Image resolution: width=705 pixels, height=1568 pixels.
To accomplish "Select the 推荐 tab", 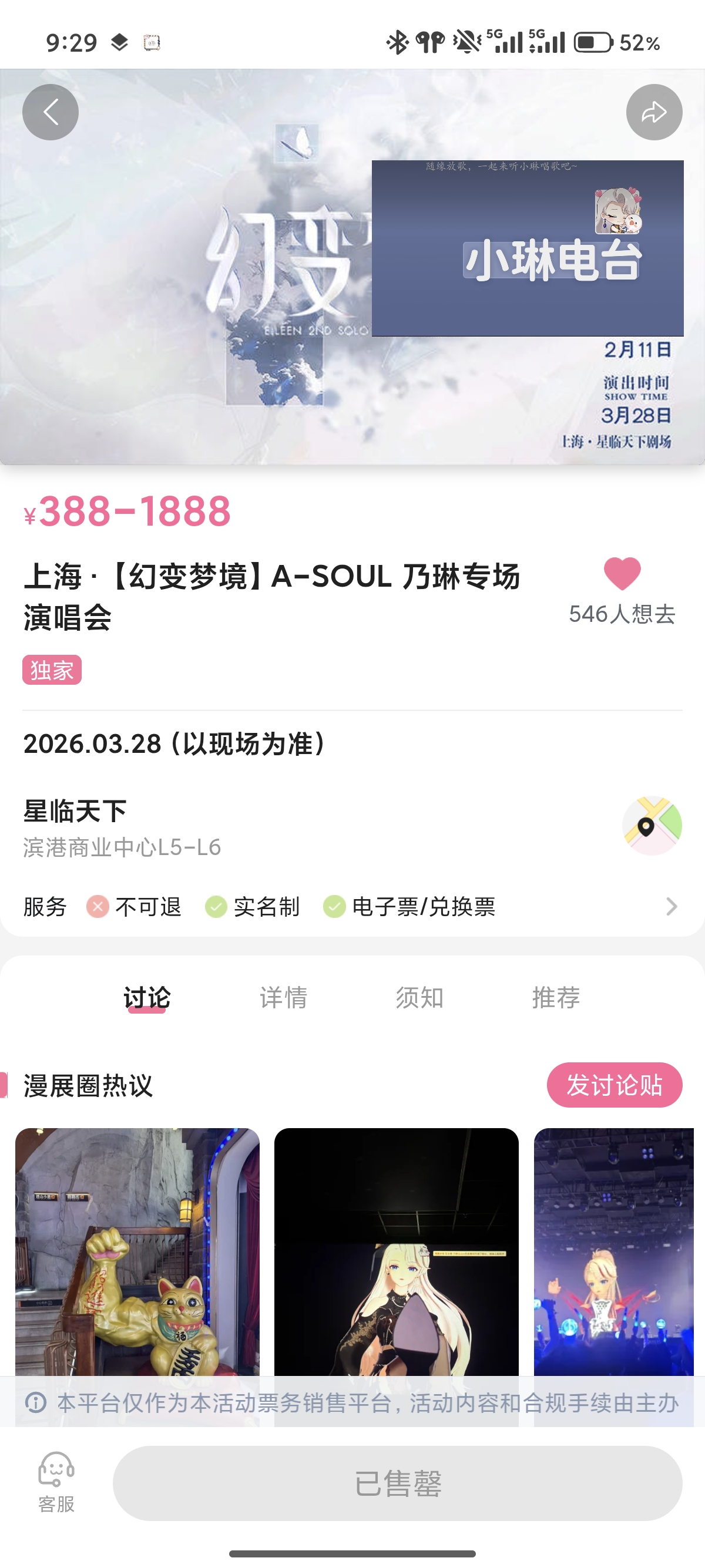I will (x=556, y=998).
